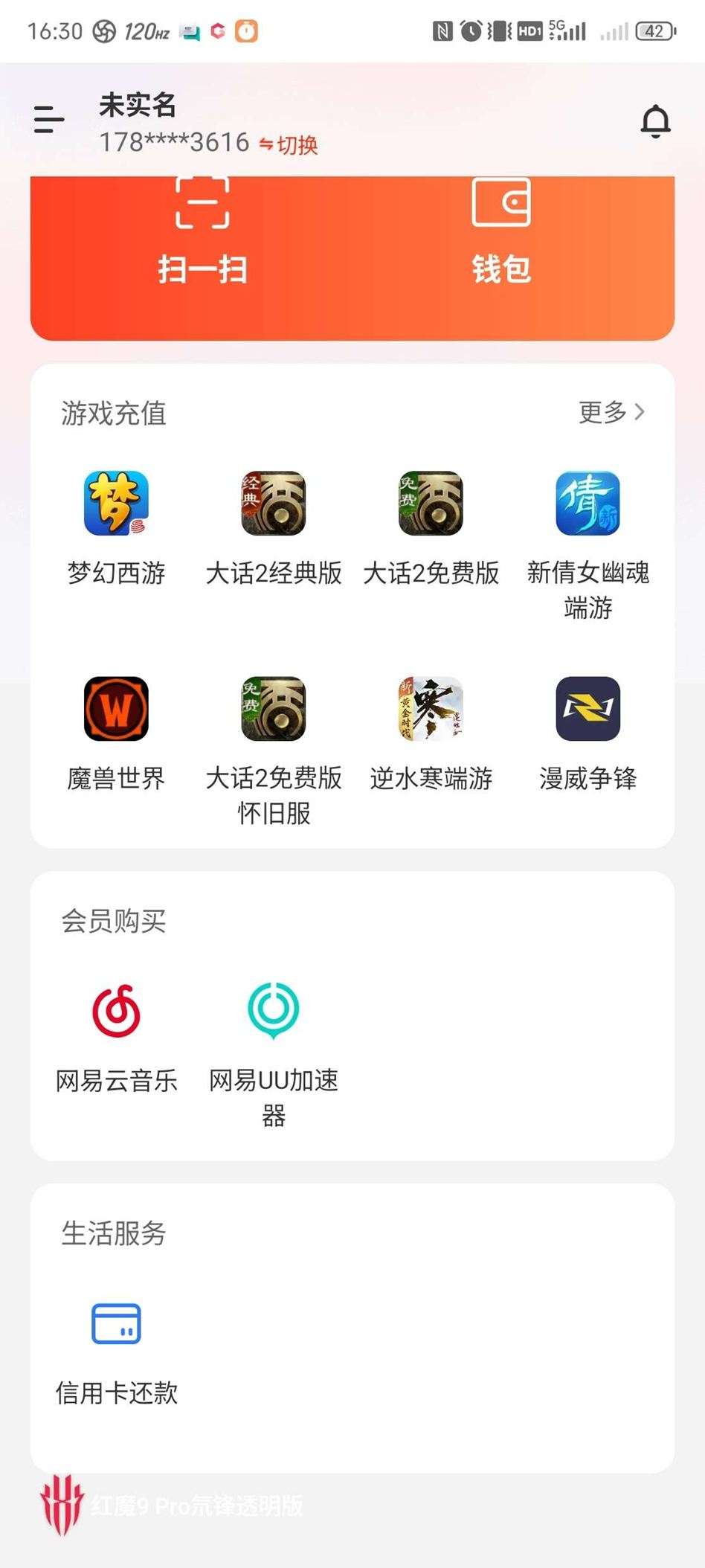705x1568 pixels.
Task: Open the 梦幻西游 game recharge icon
Action: (116, 503)
